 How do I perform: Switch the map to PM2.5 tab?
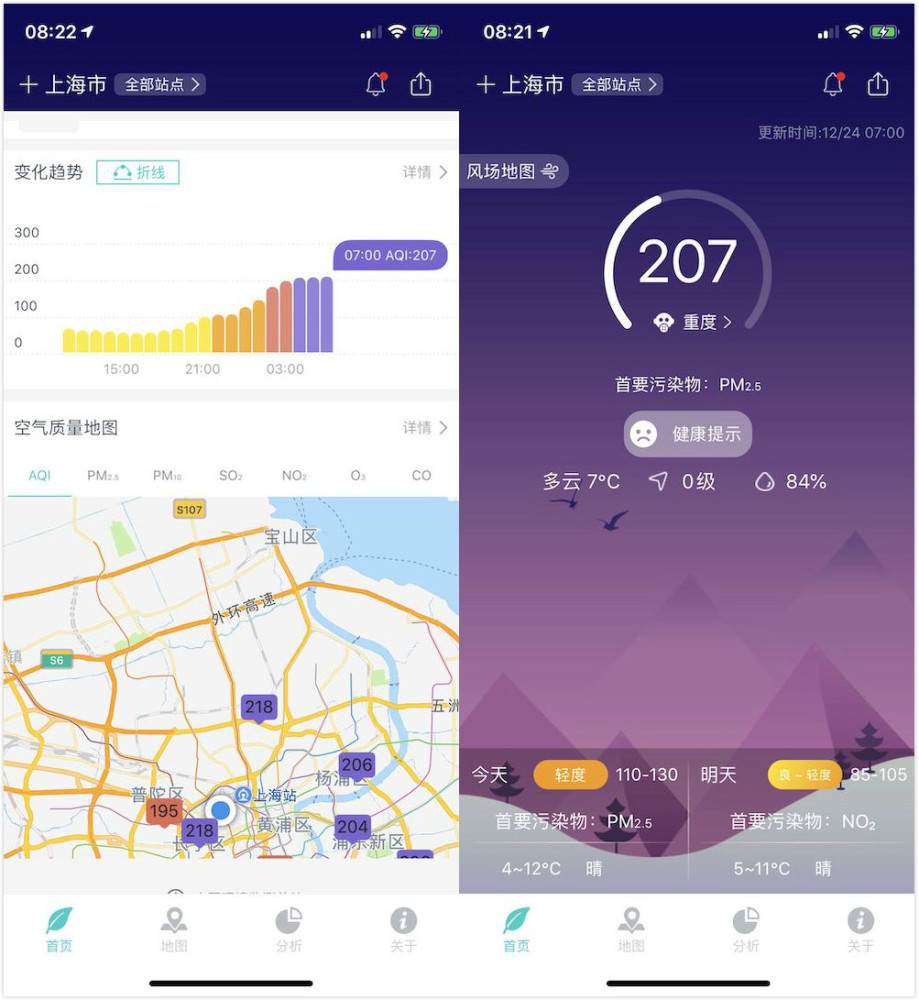(x=103, y=475)
